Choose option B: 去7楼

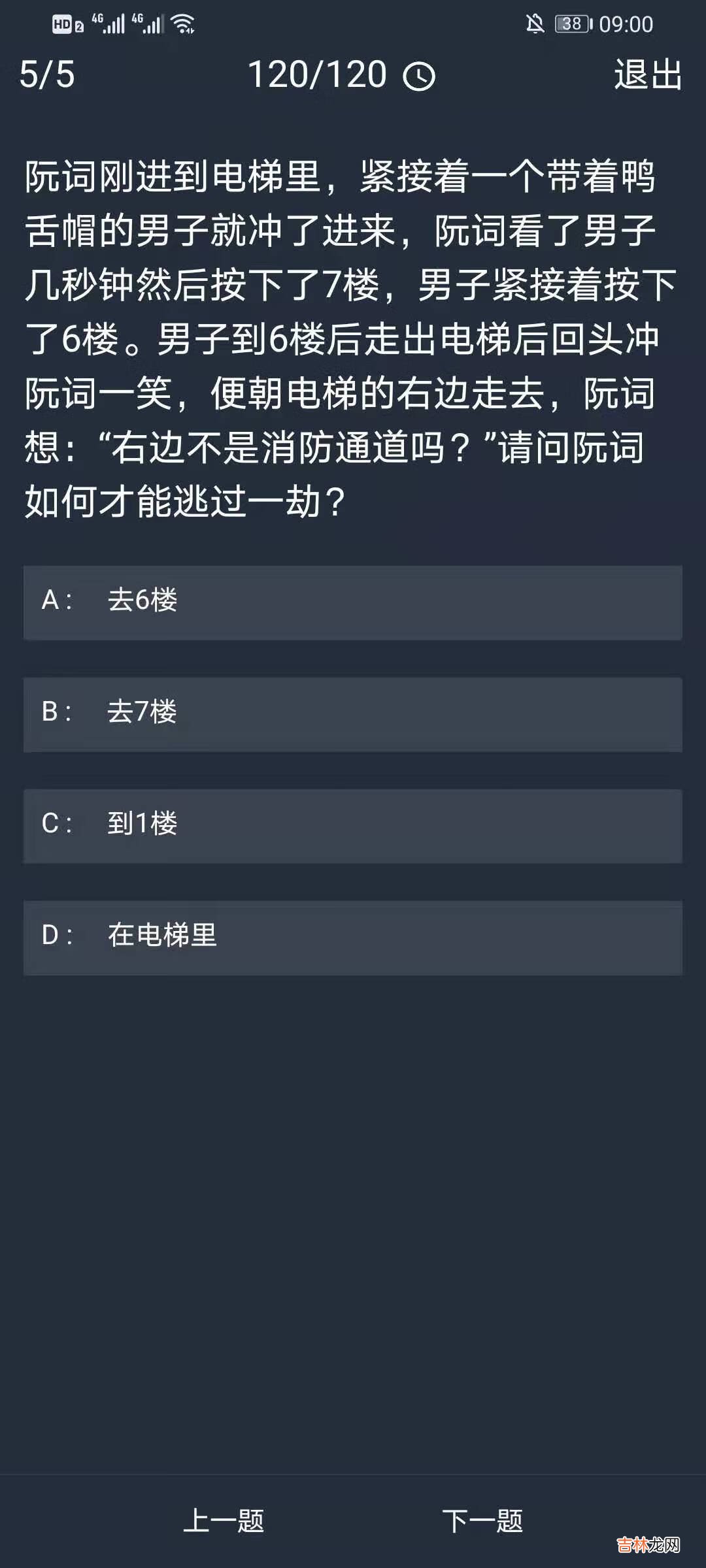click(x=353, y=713)
